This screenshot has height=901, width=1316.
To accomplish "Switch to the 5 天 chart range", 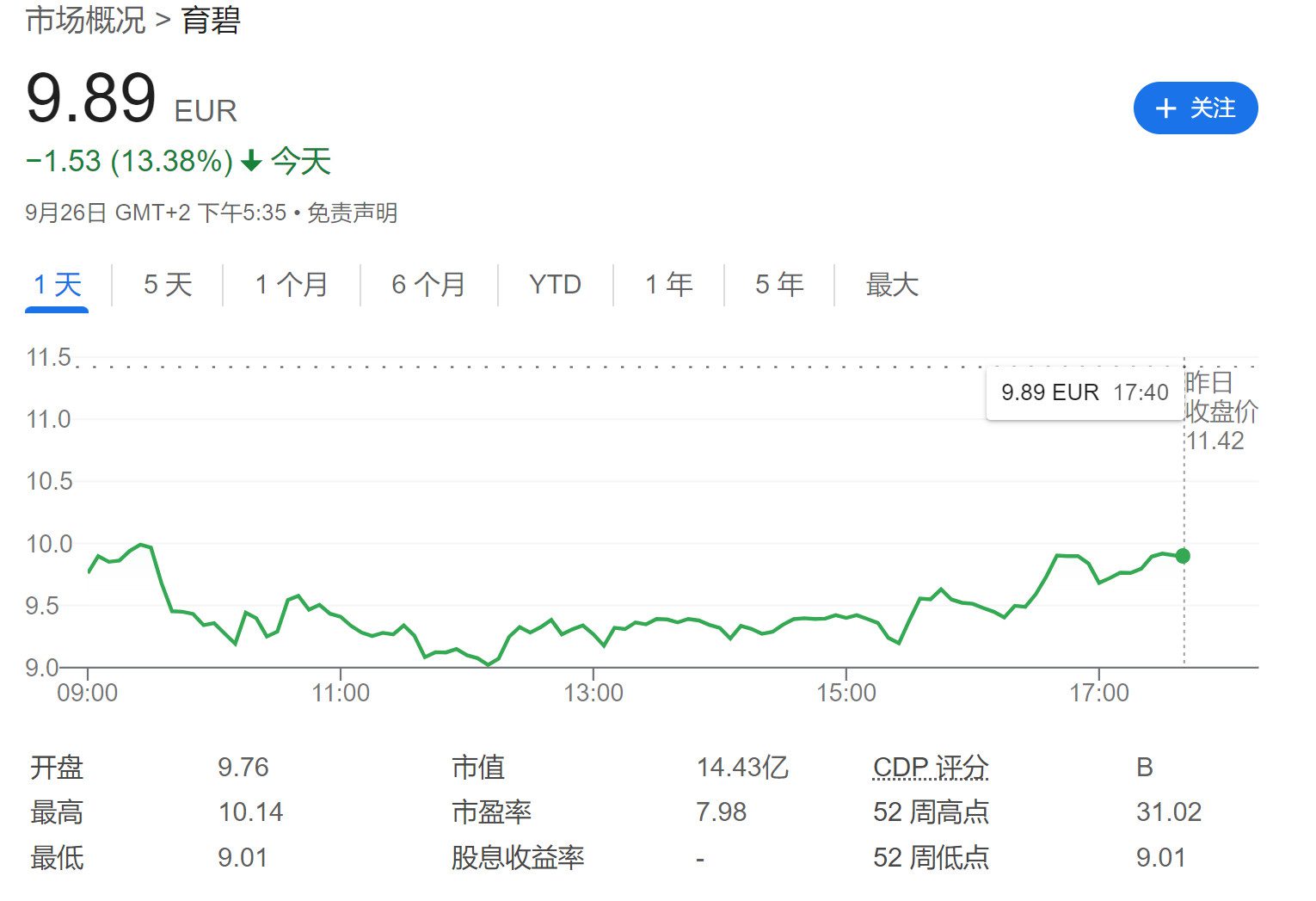I will [168, 285].
